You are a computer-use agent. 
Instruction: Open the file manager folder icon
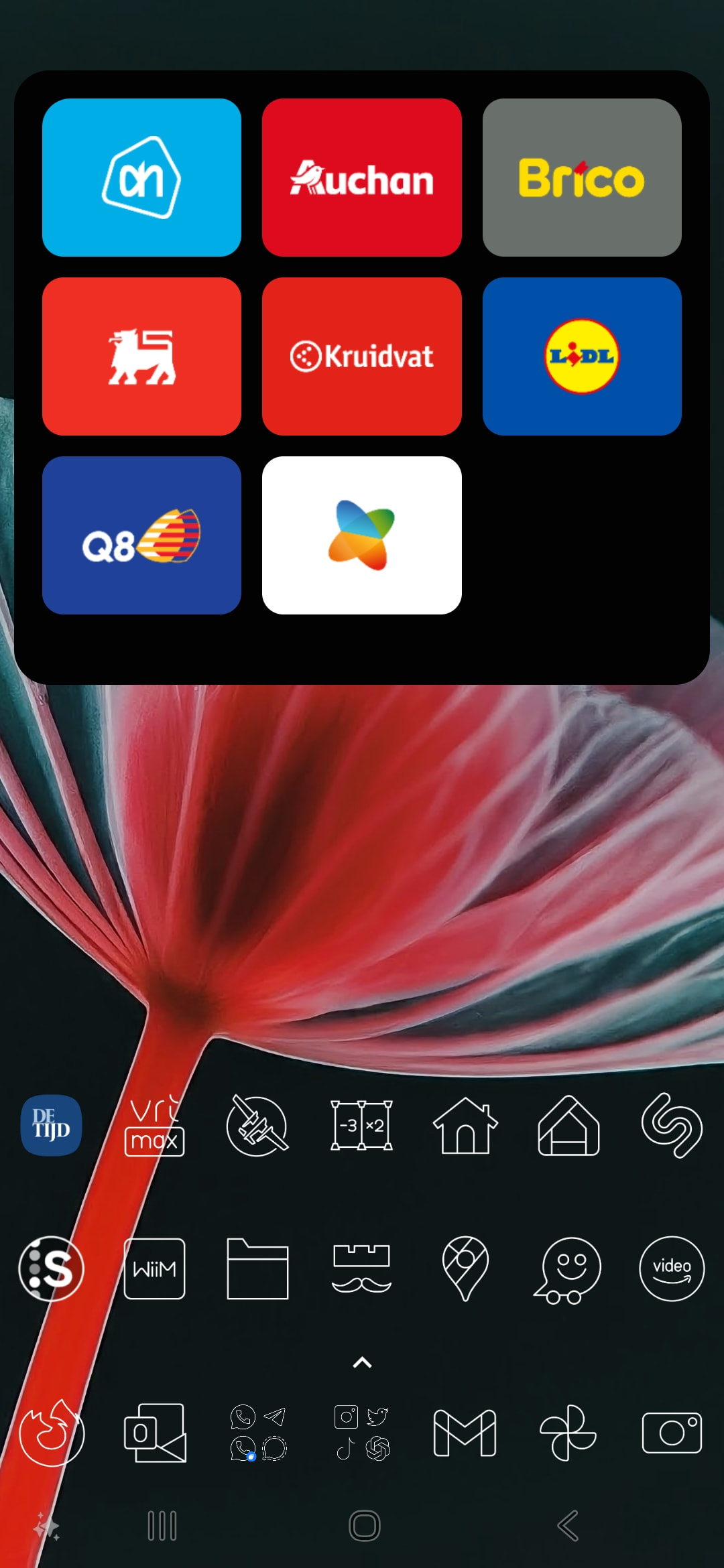257,1268
